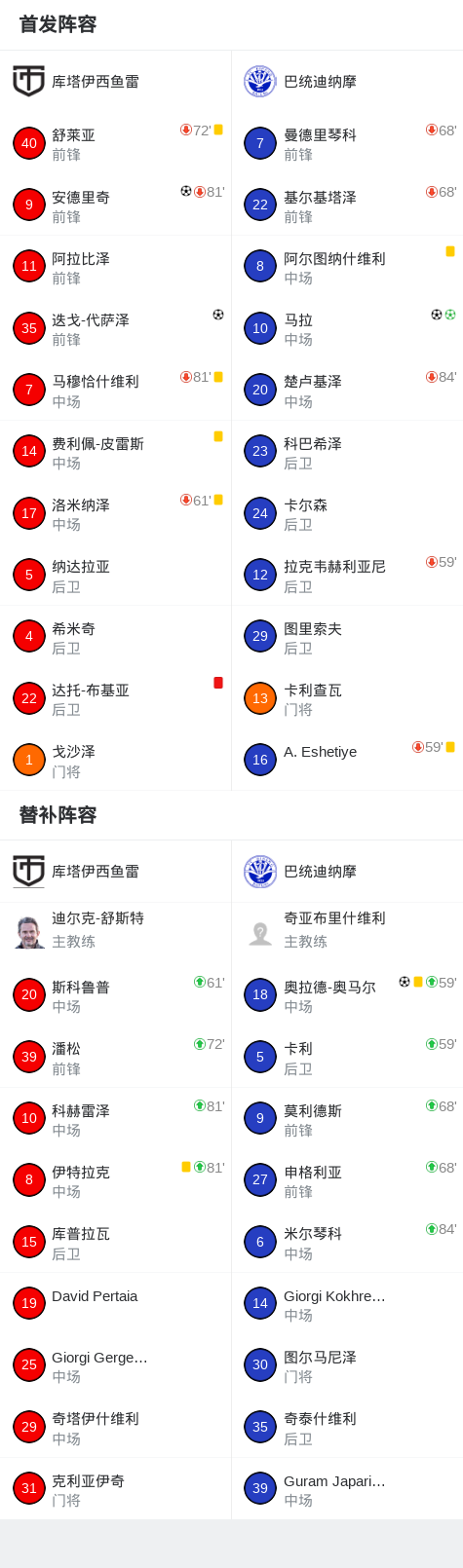Open player 曼德里琴科 number 7
This screenshot has width=463, height=1568.
(x=347, y=143)
